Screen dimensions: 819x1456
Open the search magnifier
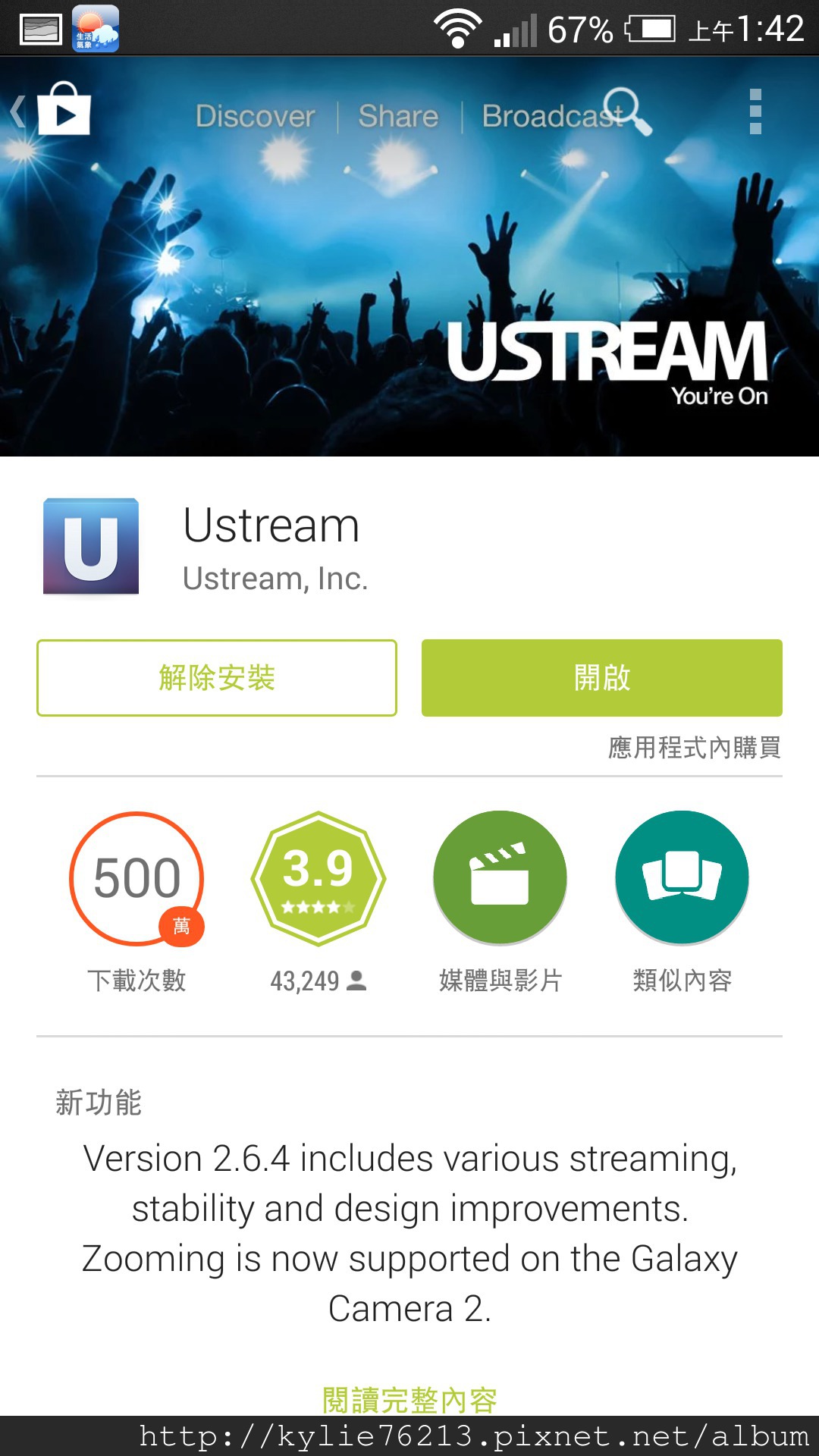click(x=626, y=111)
